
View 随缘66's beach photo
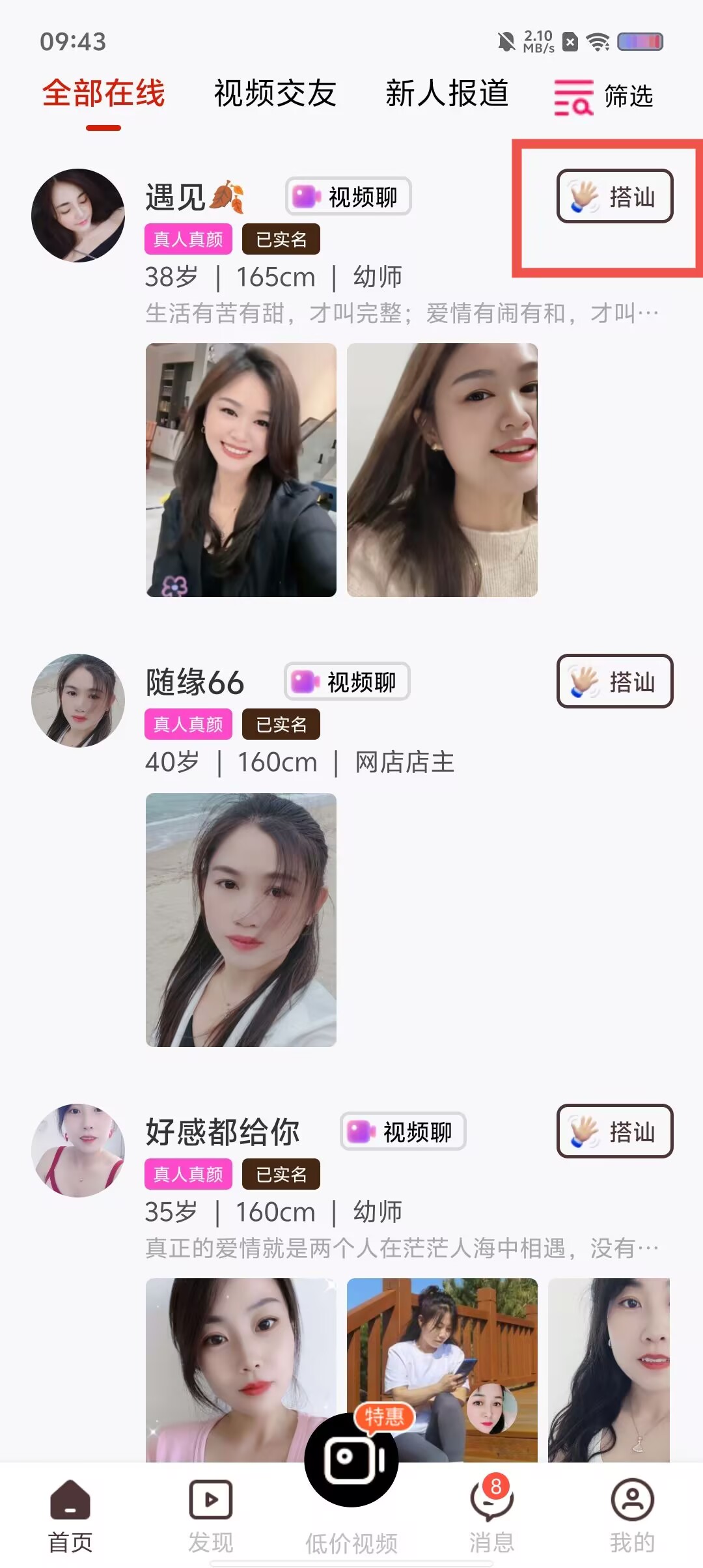[x=241, y=919]
